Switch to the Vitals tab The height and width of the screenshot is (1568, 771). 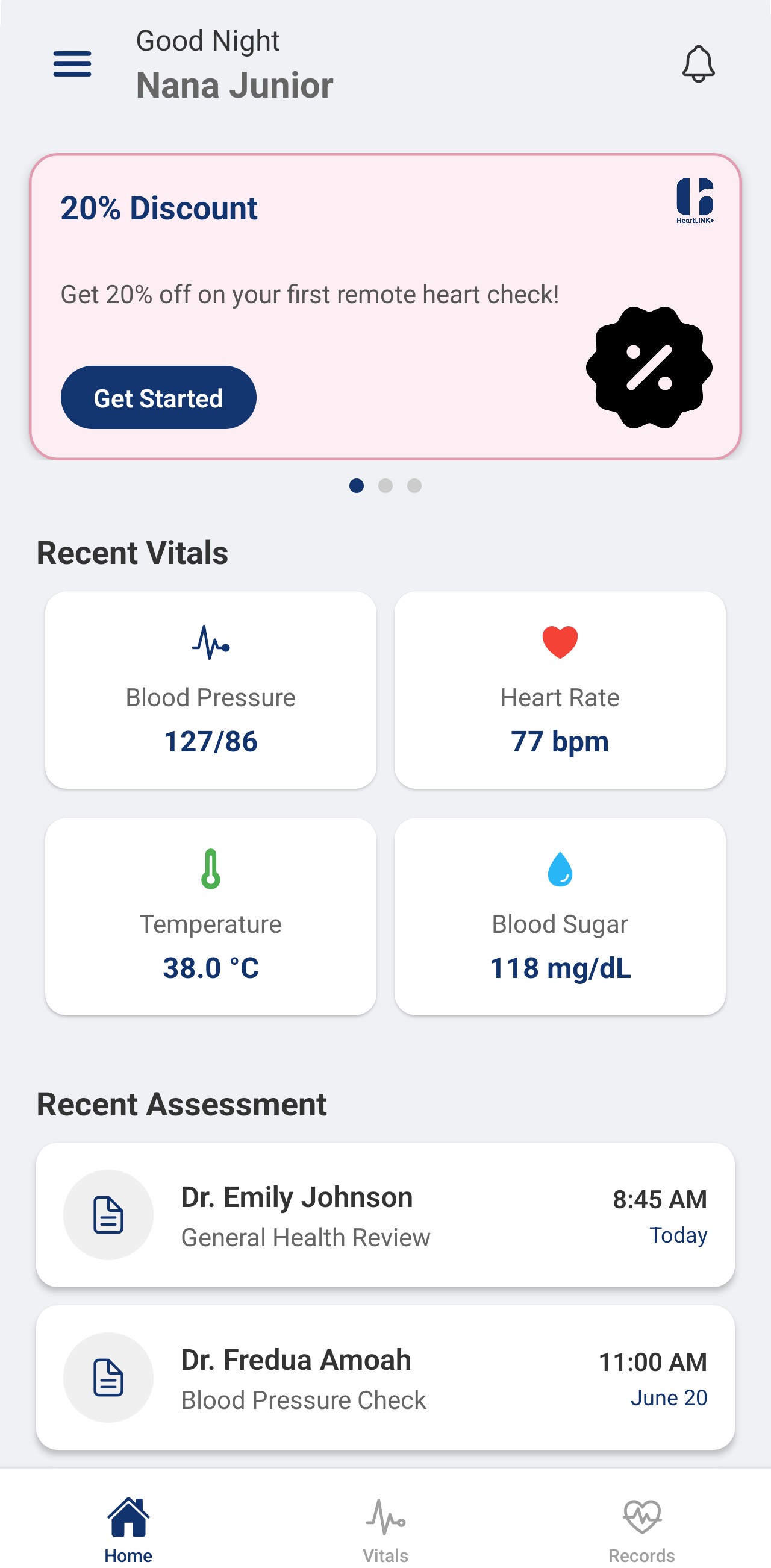click(x=385, y=1528)
